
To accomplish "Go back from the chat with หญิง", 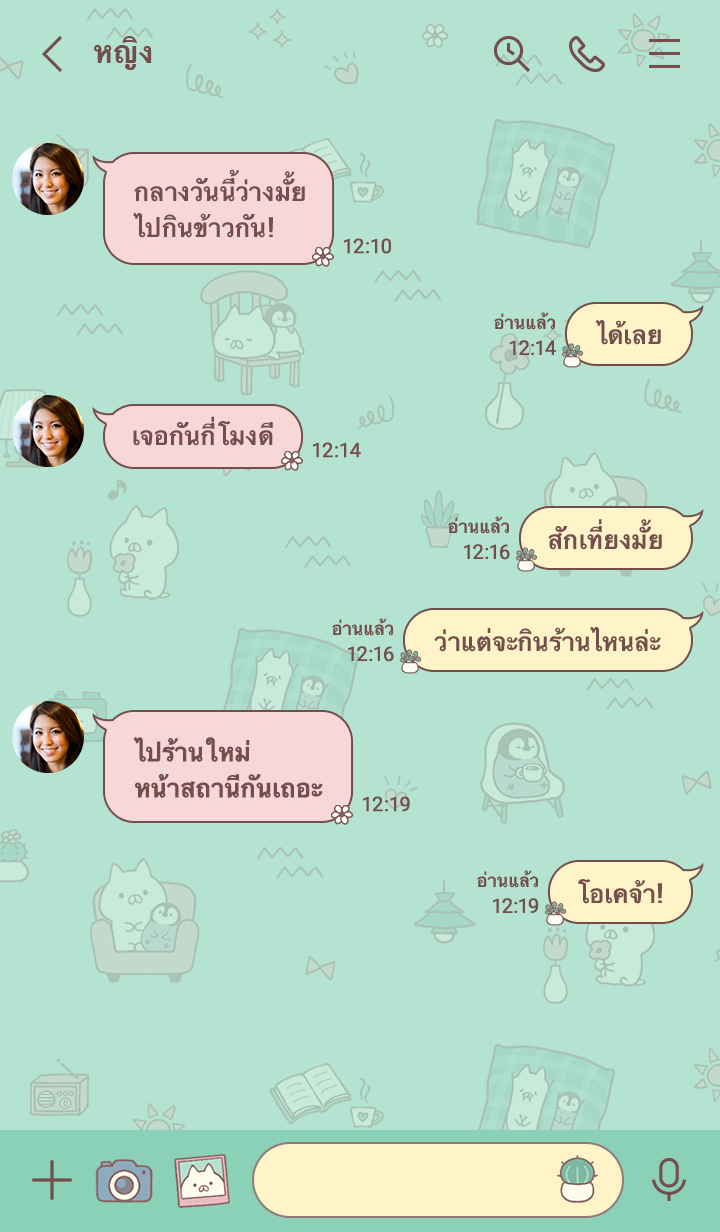I will click(x=52, y=54).
